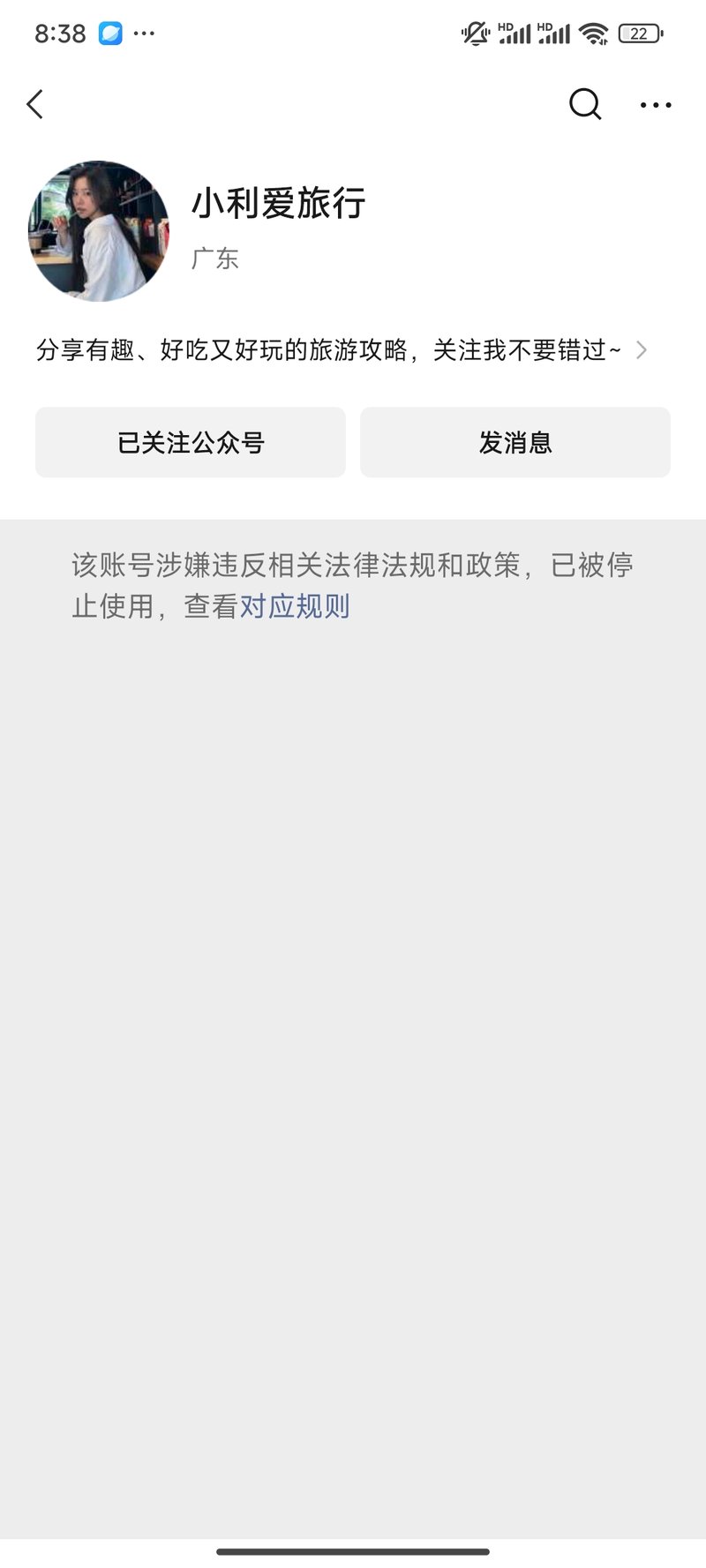View the 小利爱旅行 profile avatar
Screen dimensions: 706x1568
tap(99, 231)
